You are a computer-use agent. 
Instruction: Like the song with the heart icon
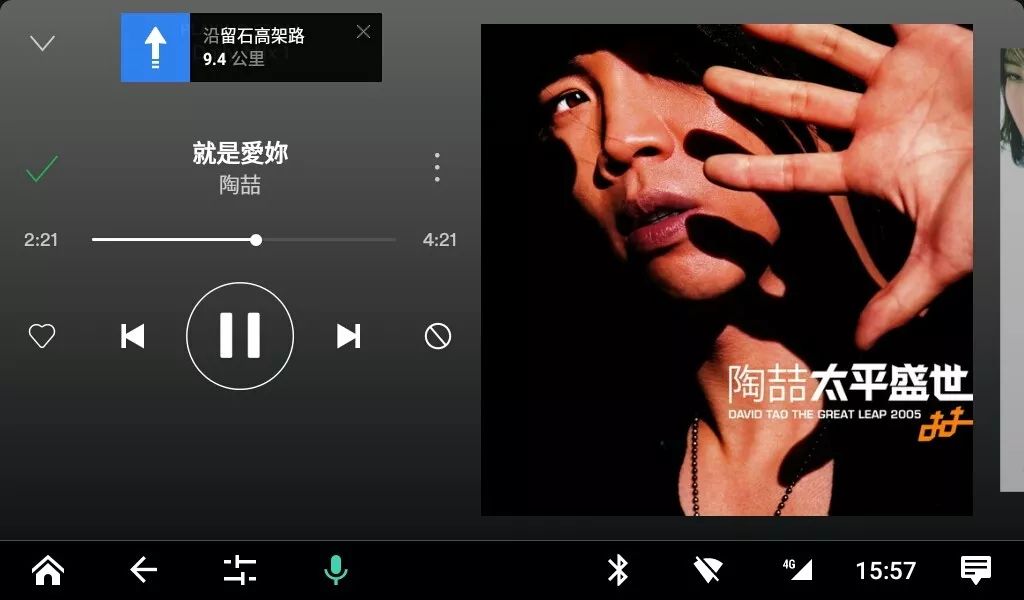point(42,337)
